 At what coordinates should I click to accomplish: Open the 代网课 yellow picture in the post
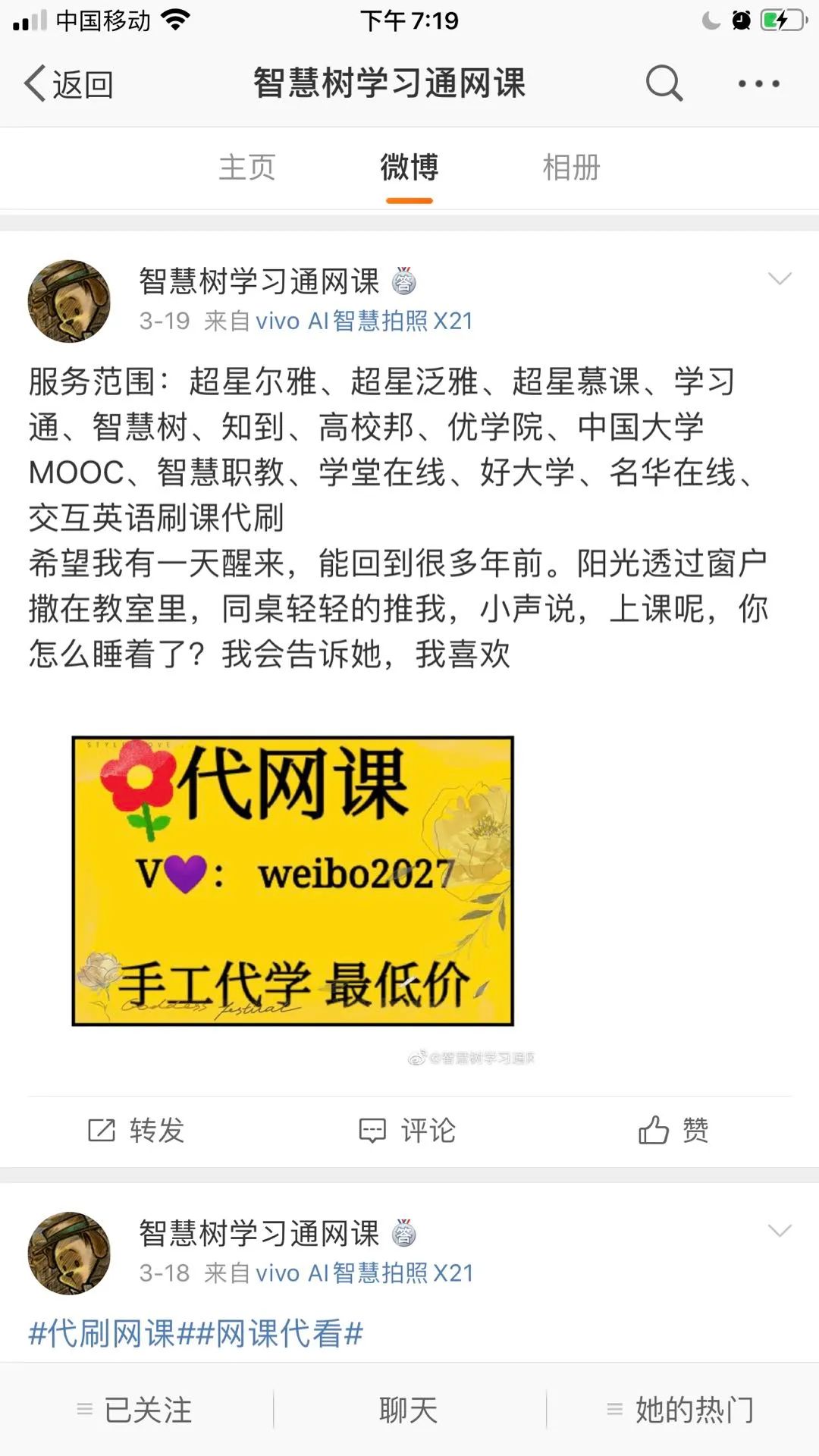tap(293, 880)
